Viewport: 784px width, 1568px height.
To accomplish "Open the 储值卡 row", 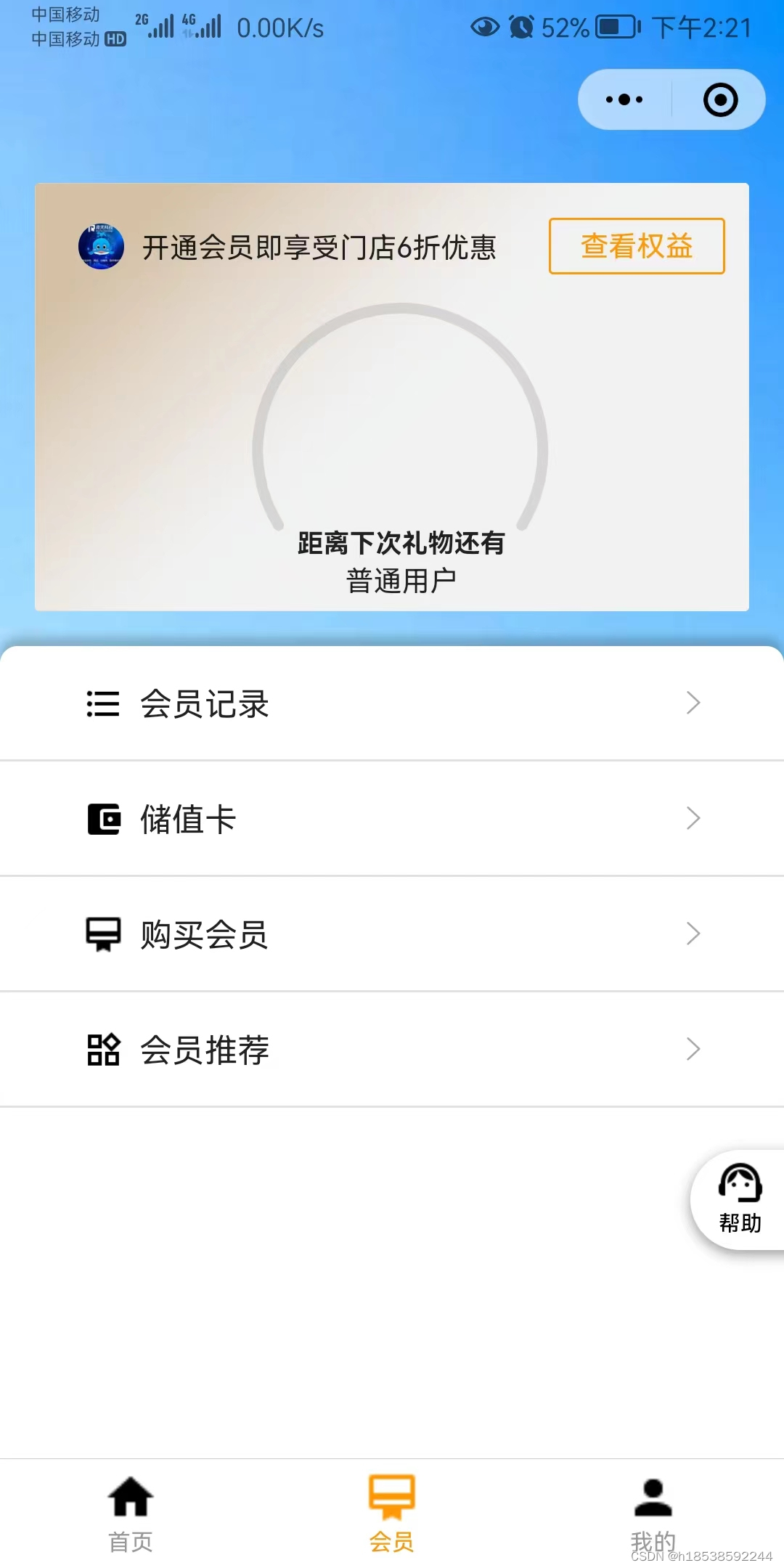I will (x=392, y=819).
